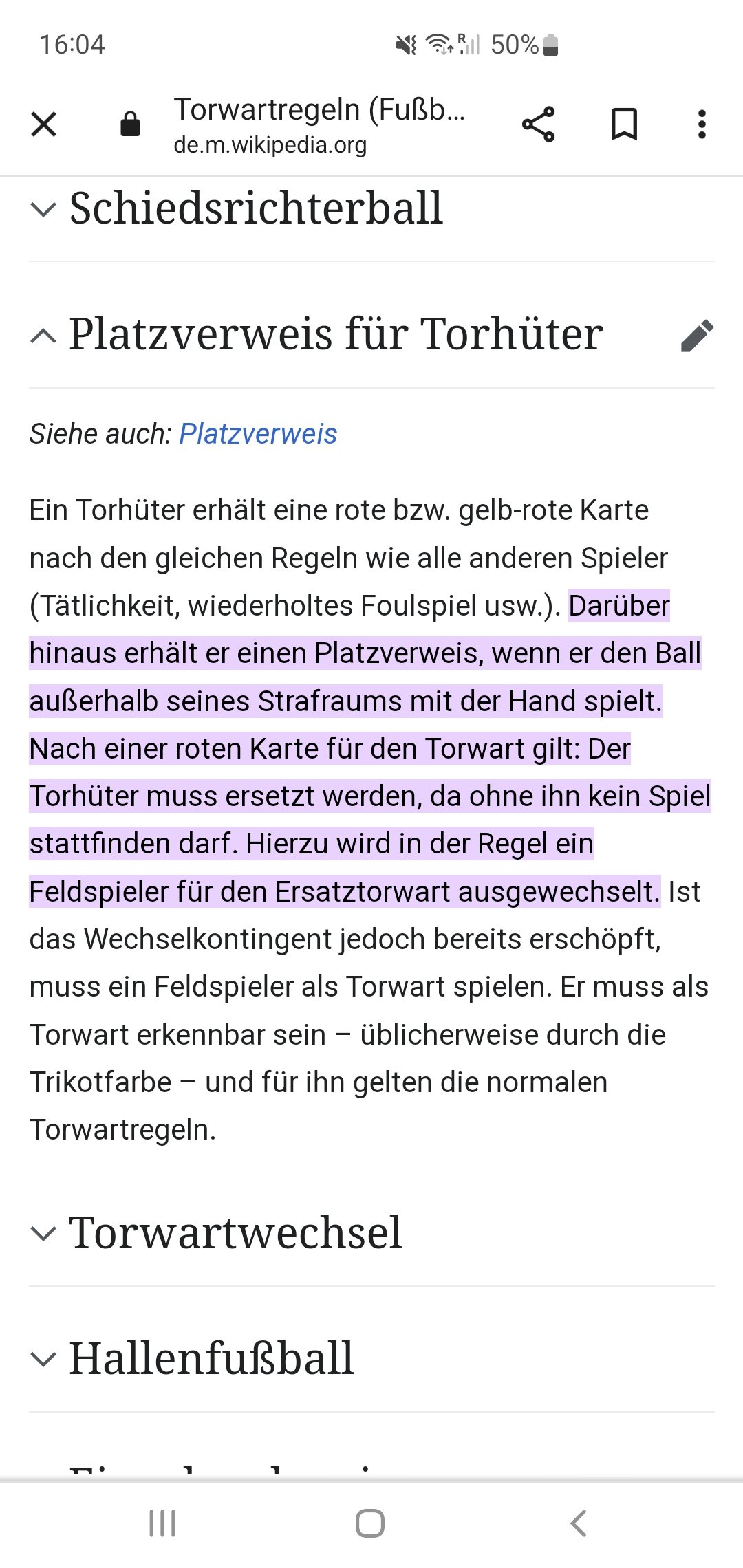Viewport: 743px width, 1568px height.
Task: Close the browser tab with X
Action: click(x=44, y=124)
